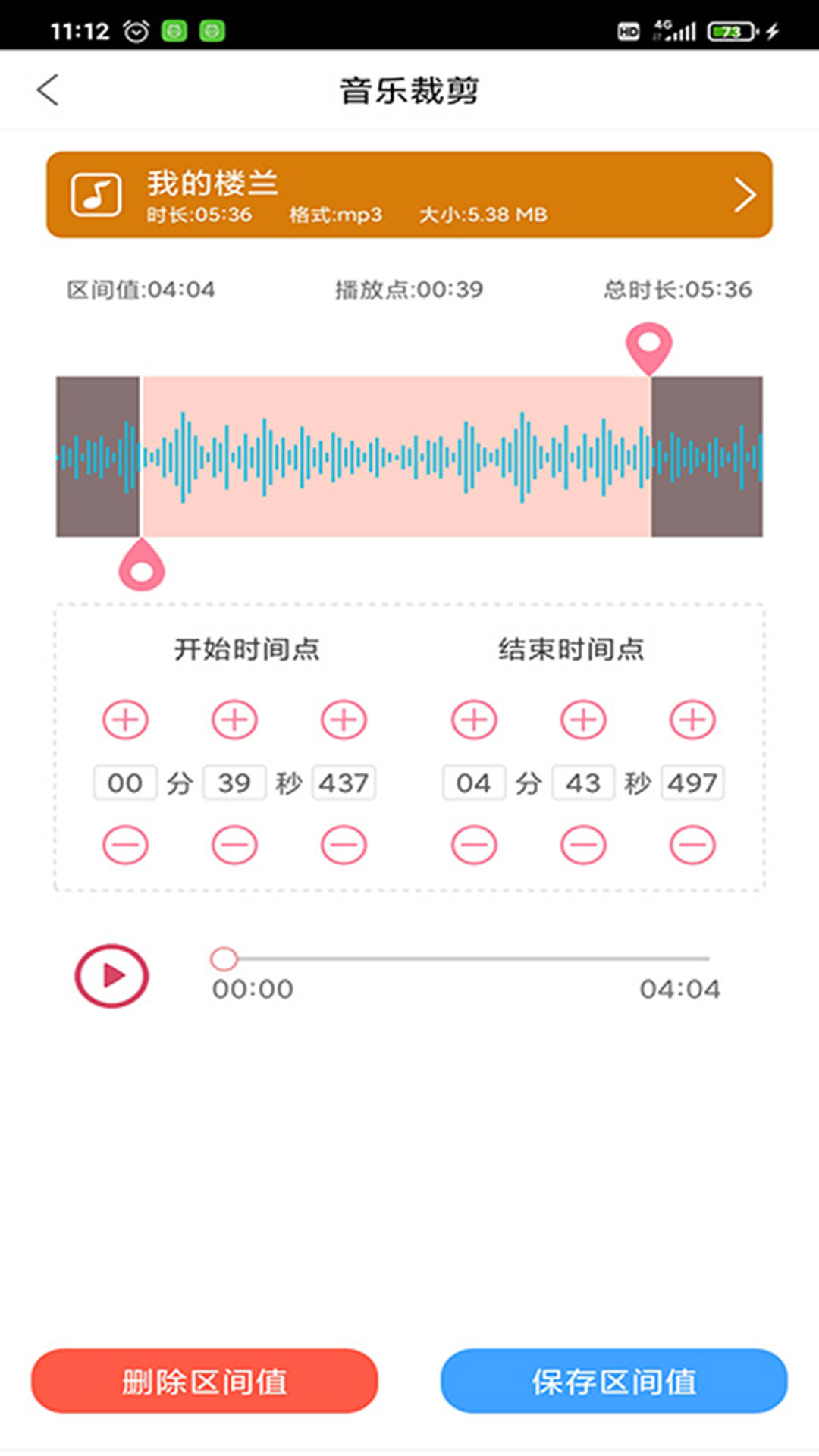Decrease the end minutes with minus icon

point(473,844)
